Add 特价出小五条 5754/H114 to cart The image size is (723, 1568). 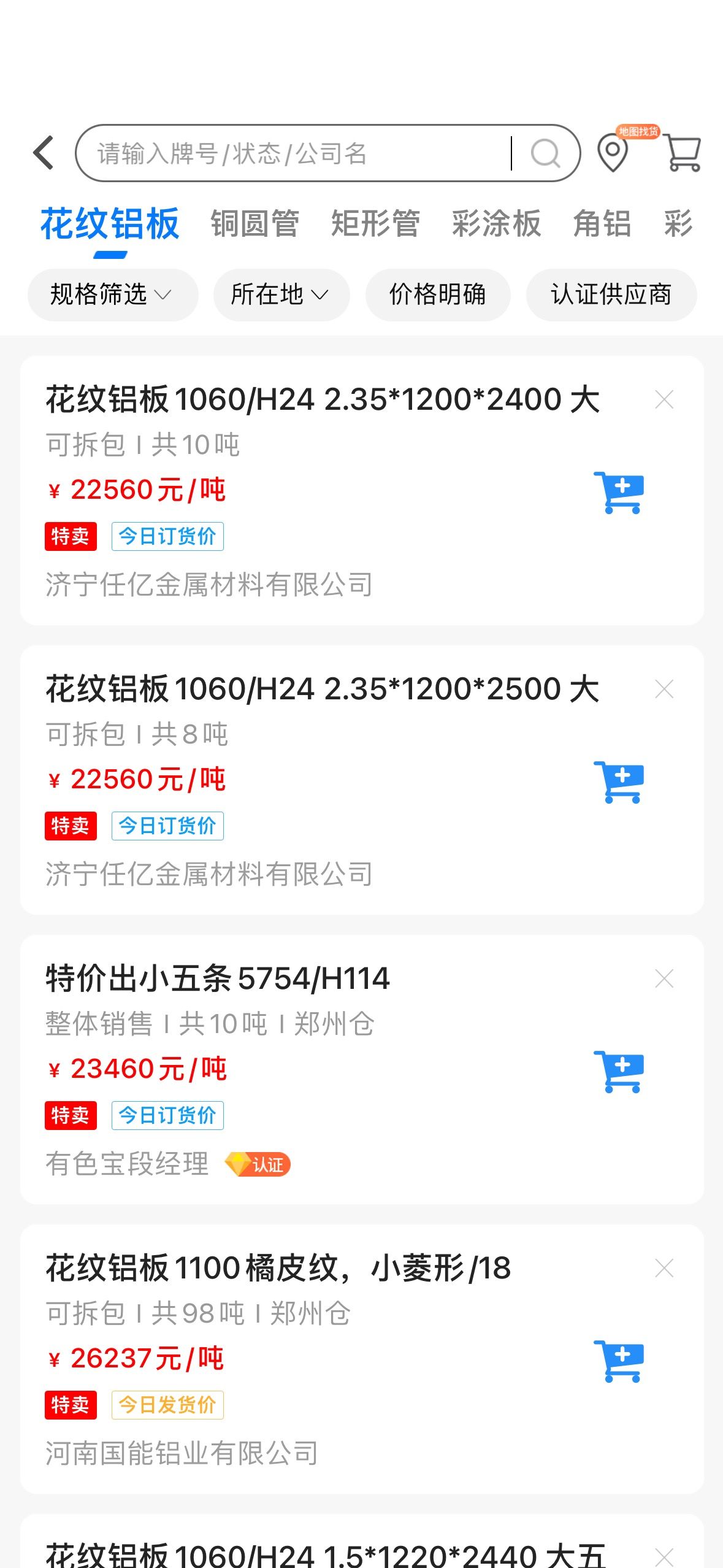coord(619,1071)
